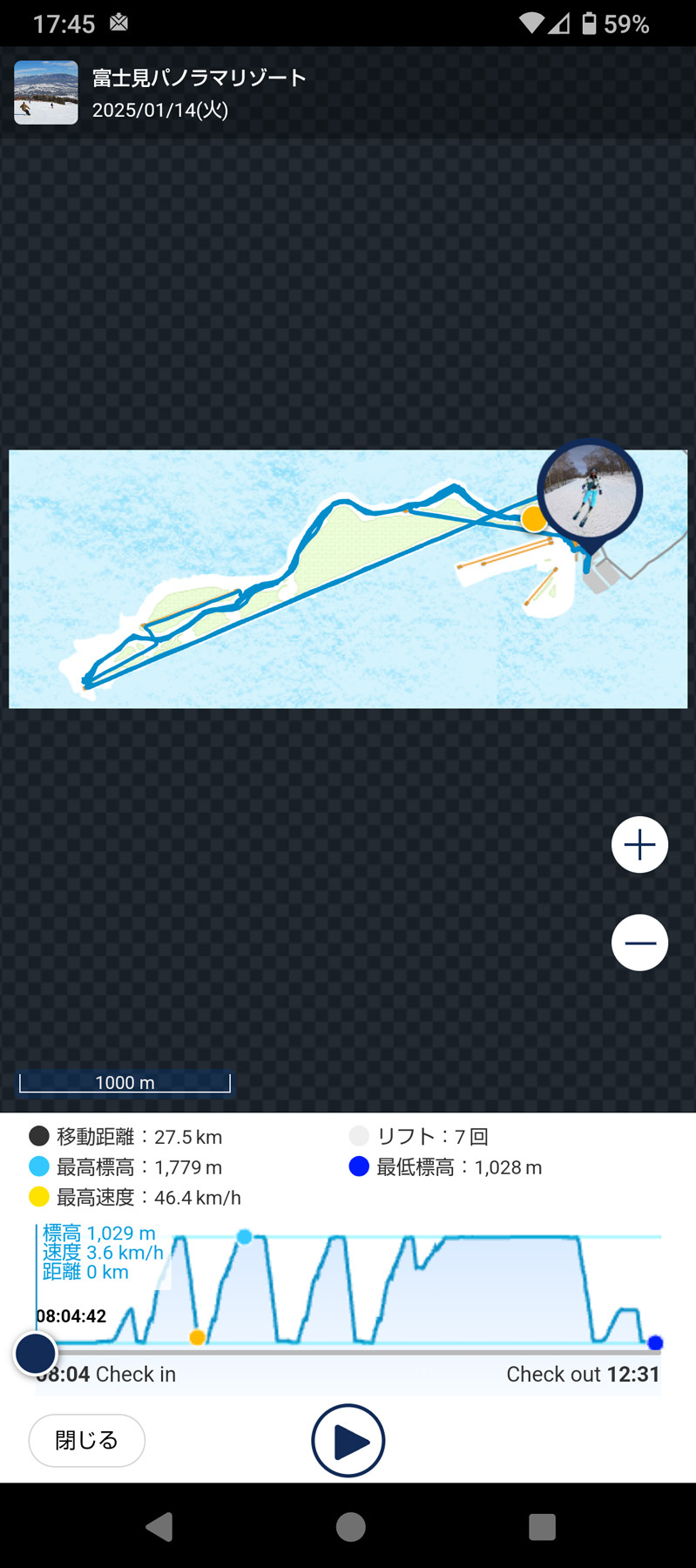Open the 富士見パノラマリゾート resort thumbnail

(x=46, y=92)
